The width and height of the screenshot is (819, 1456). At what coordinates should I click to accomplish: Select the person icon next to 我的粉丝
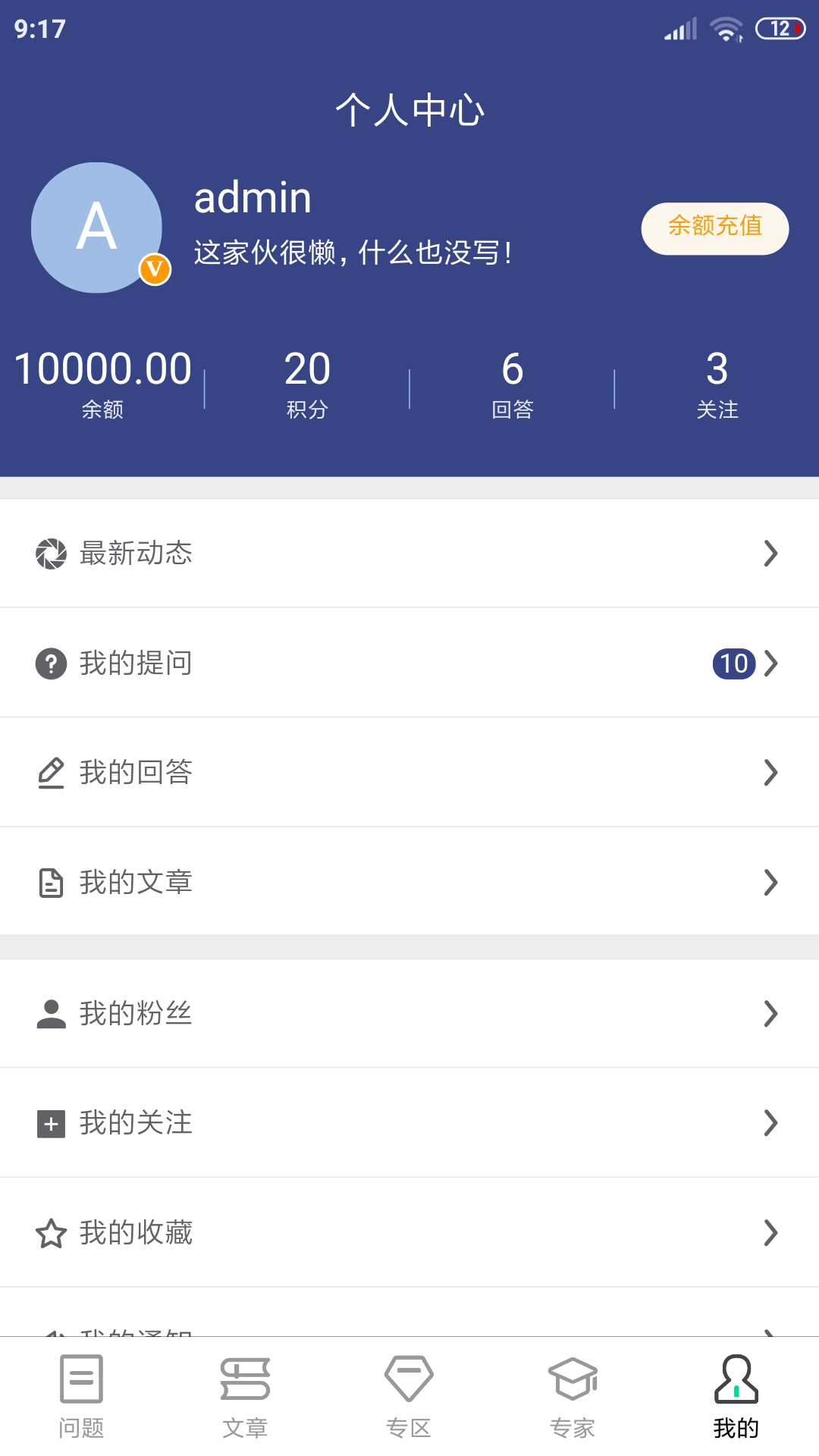(x=51, y=1014)
